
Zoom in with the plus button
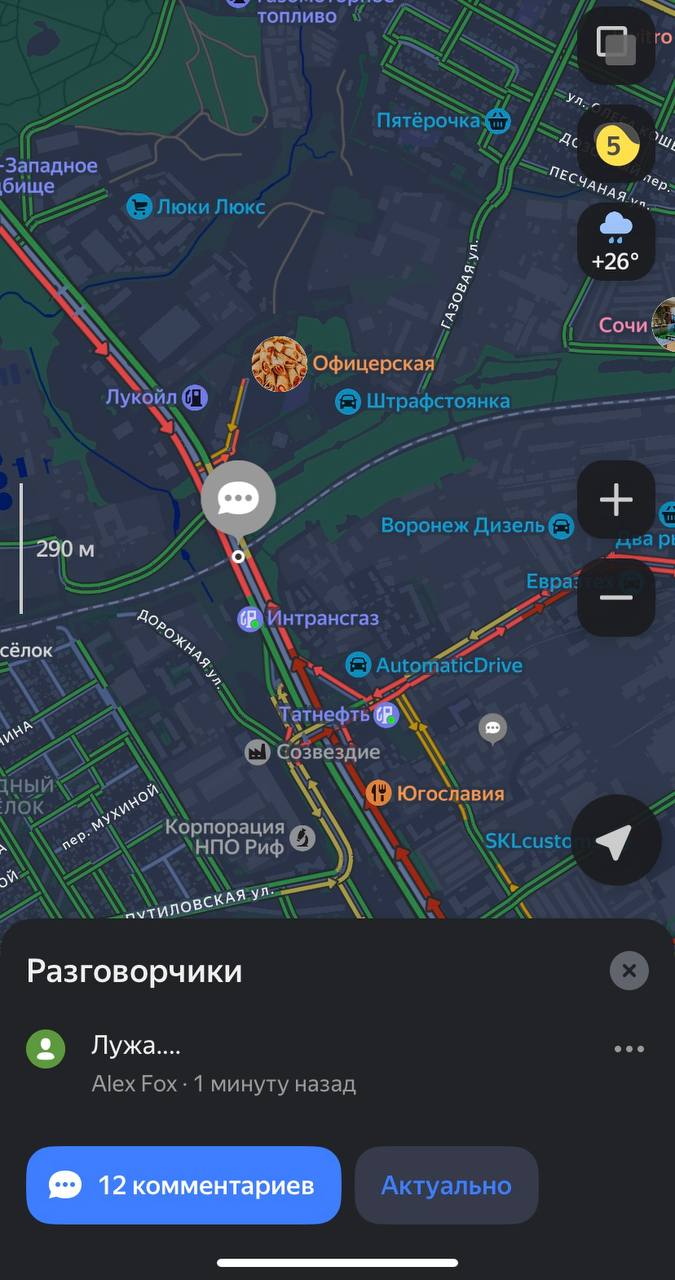(x=616, y=500)
